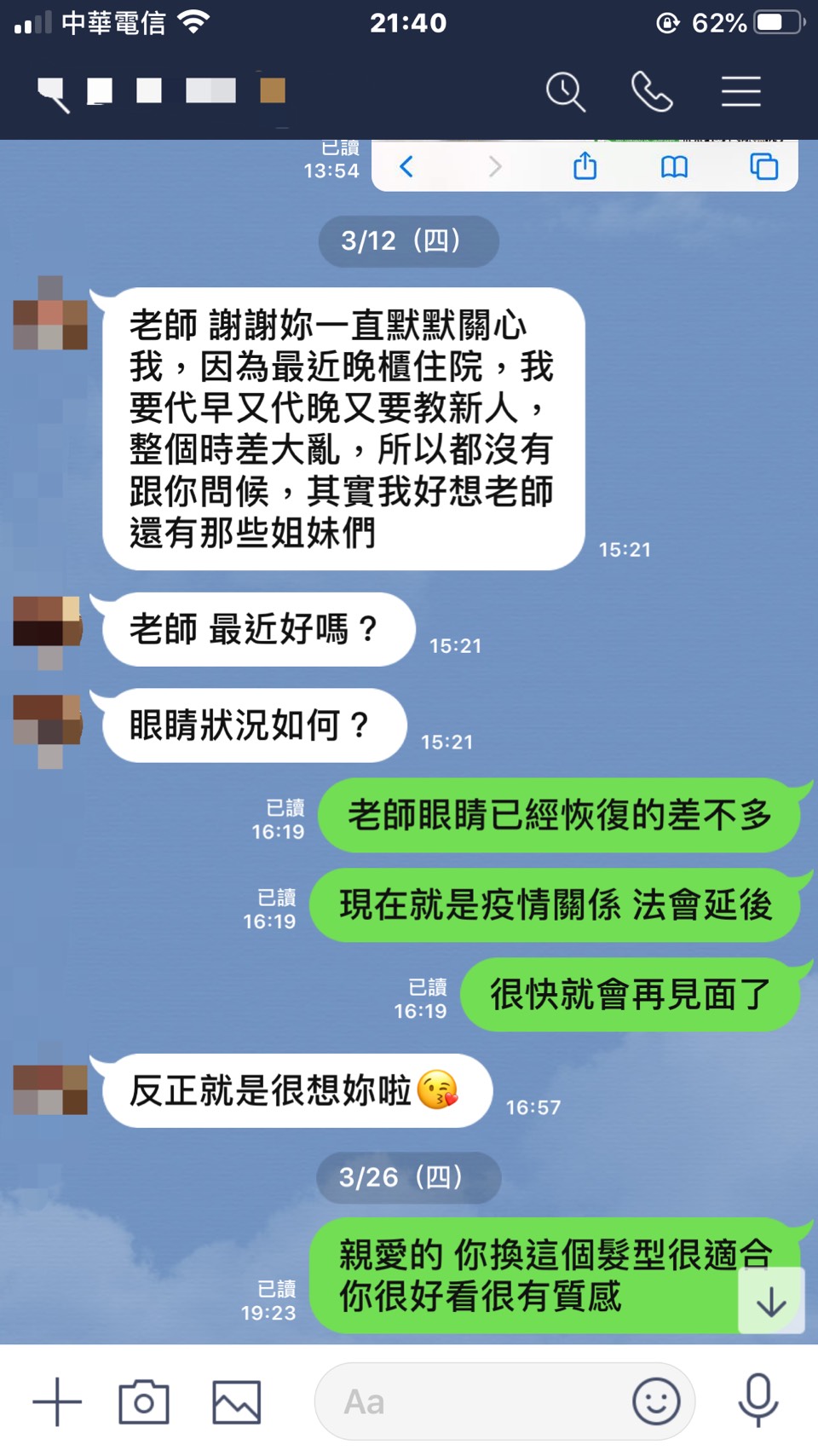Viewport: 818px width, 1456px height.
Task: Open shared screenshot image at top
Action: click(585, 165)
